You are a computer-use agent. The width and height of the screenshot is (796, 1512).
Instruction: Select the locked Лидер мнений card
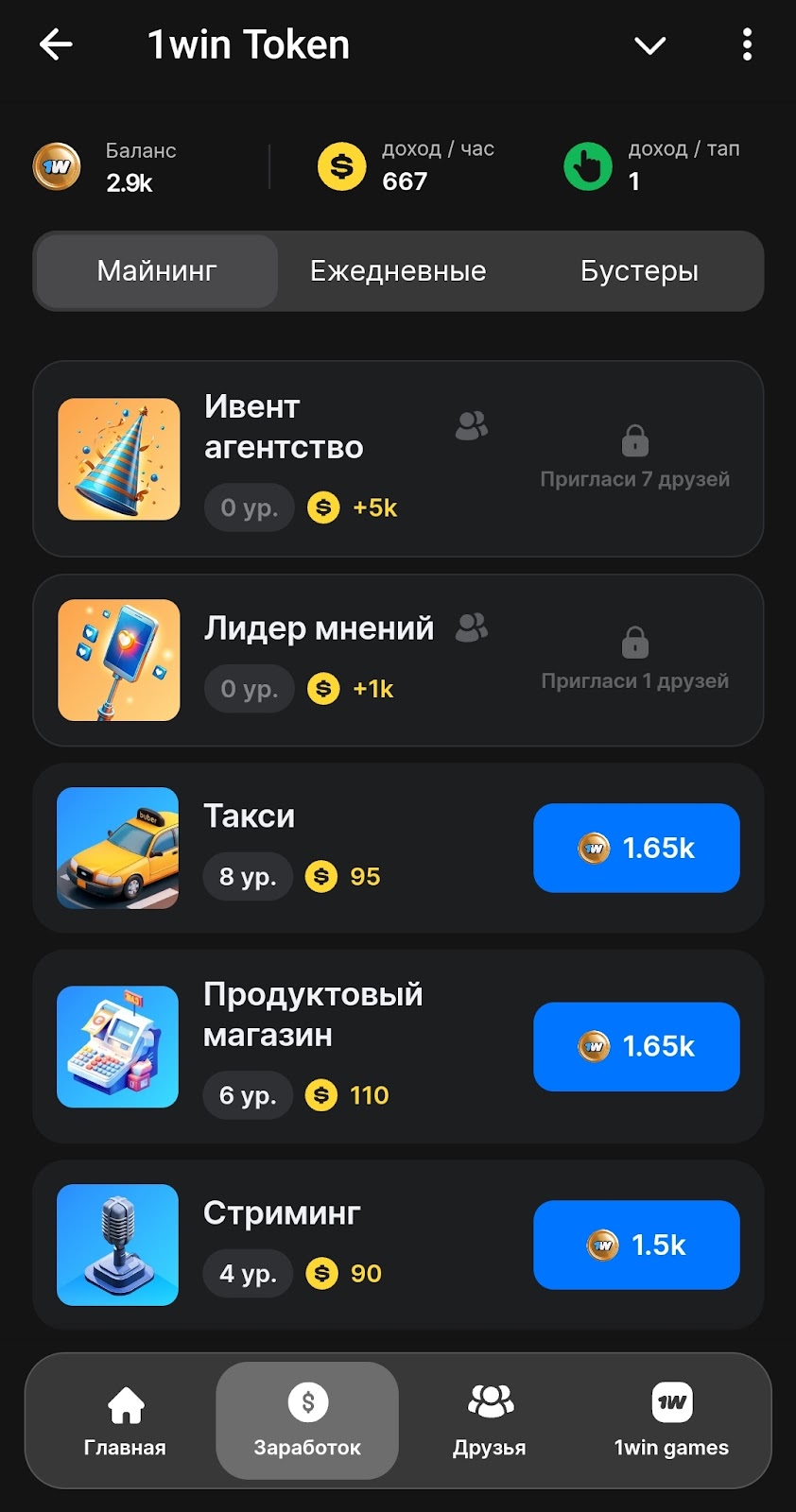click(398, 660)
